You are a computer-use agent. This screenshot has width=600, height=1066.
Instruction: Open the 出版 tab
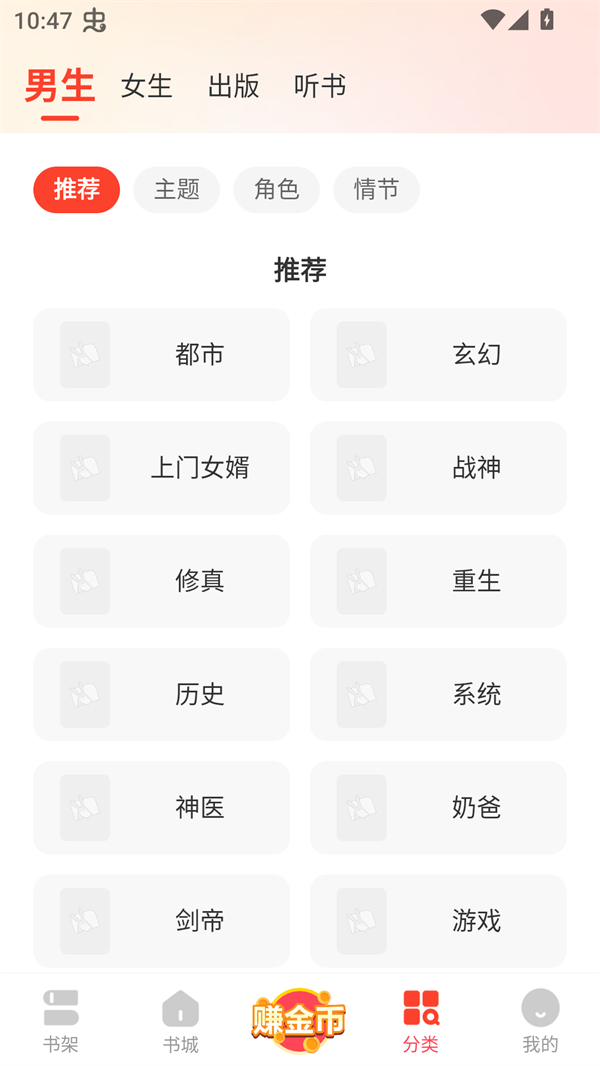pyautogui.click(x=233, y=87)
